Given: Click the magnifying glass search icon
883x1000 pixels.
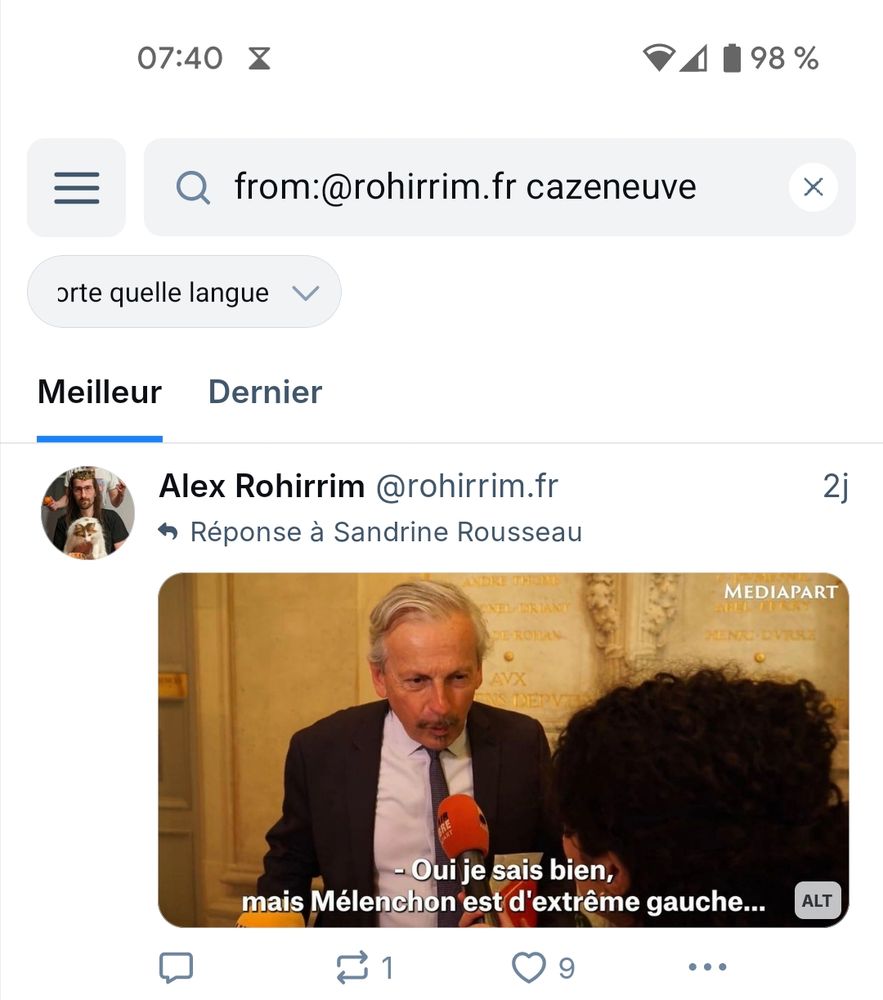Looking at the screenshot, I should (192, 187).
